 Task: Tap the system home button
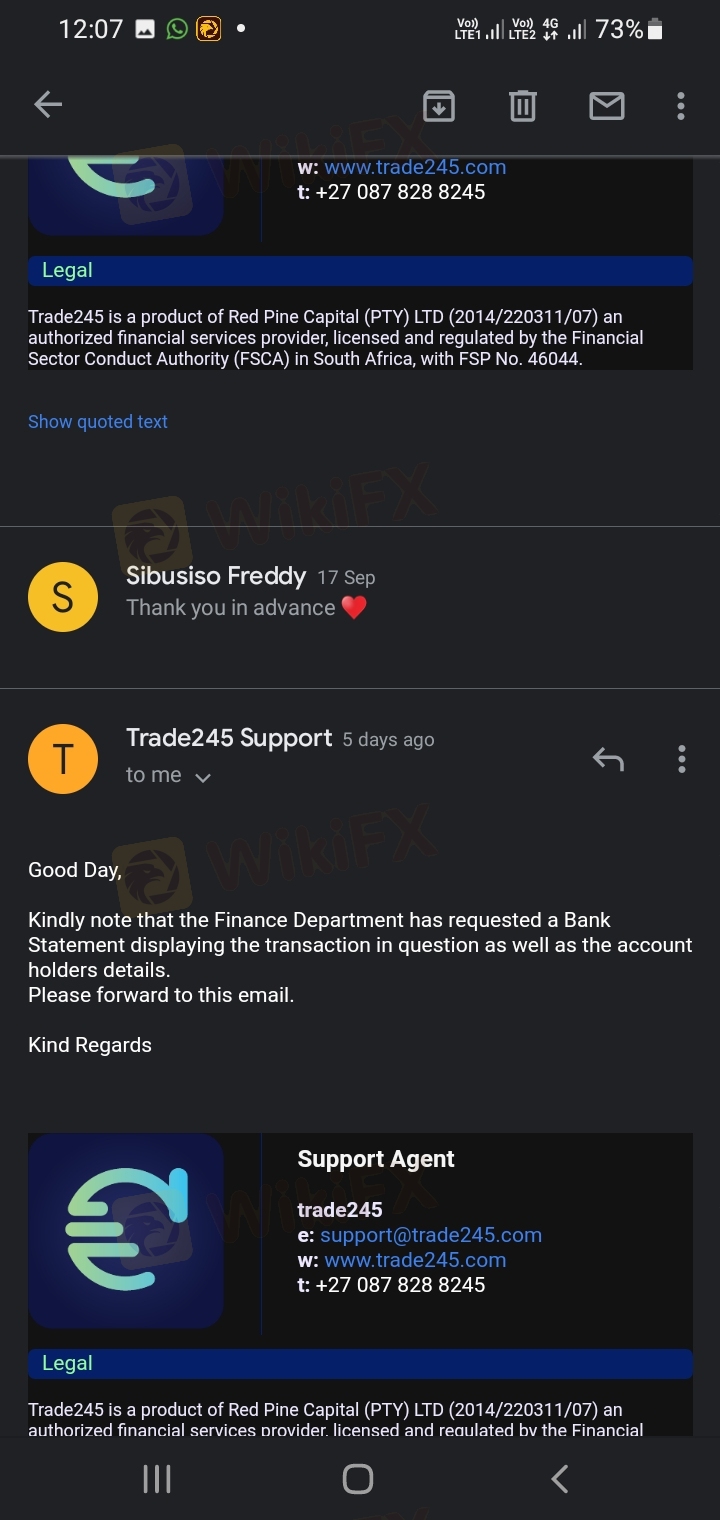pos(358,1479)
